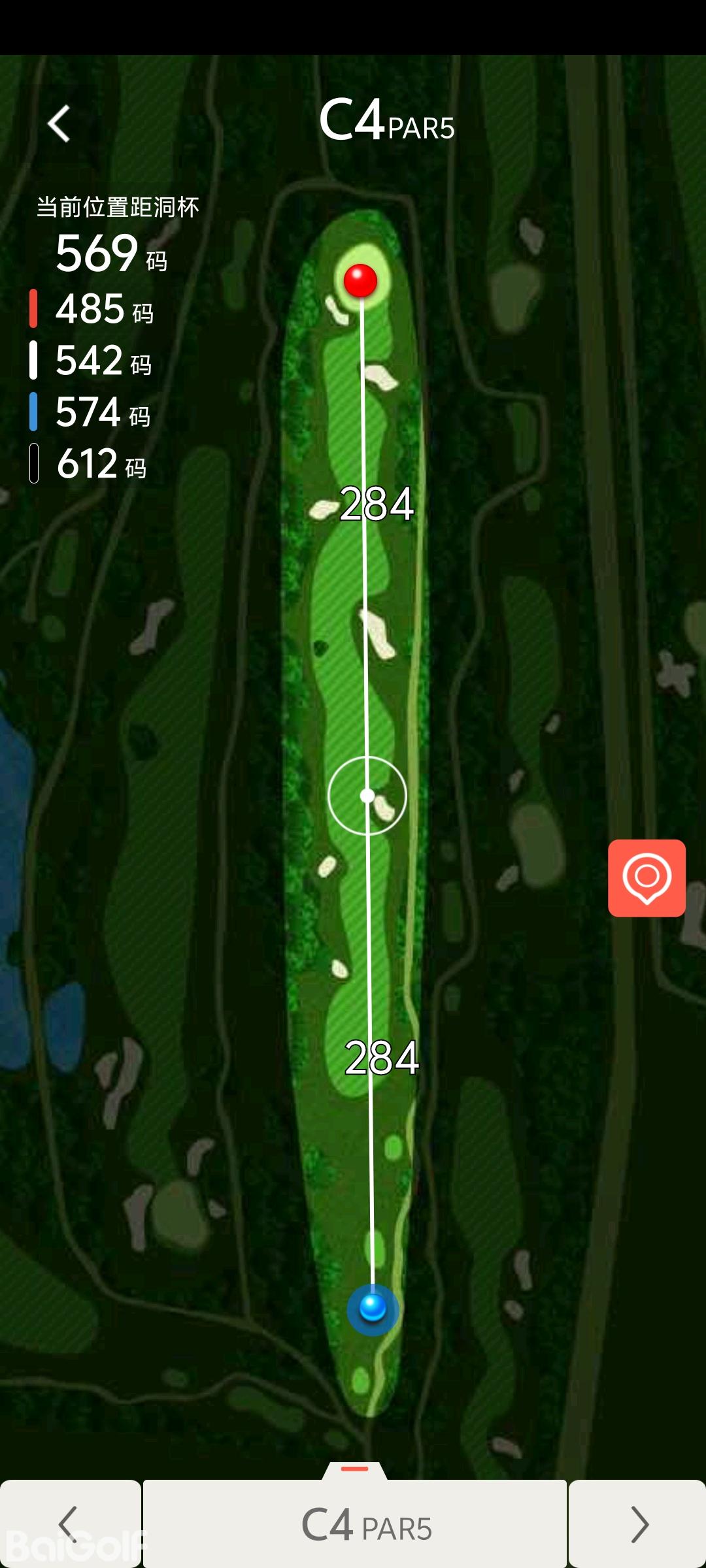Go to the previous hole

click(x=69, y=1524)
